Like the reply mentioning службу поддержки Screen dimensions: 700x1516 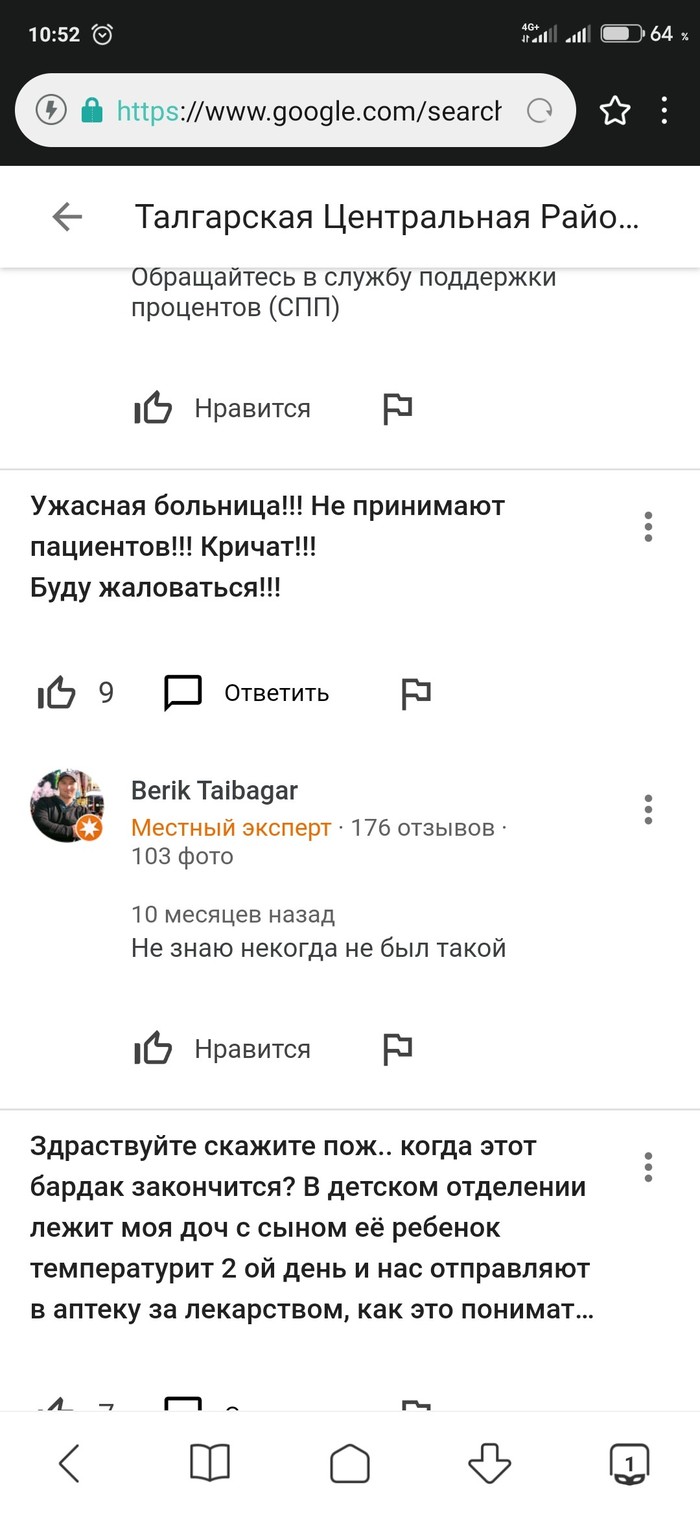tap(153, 408)
